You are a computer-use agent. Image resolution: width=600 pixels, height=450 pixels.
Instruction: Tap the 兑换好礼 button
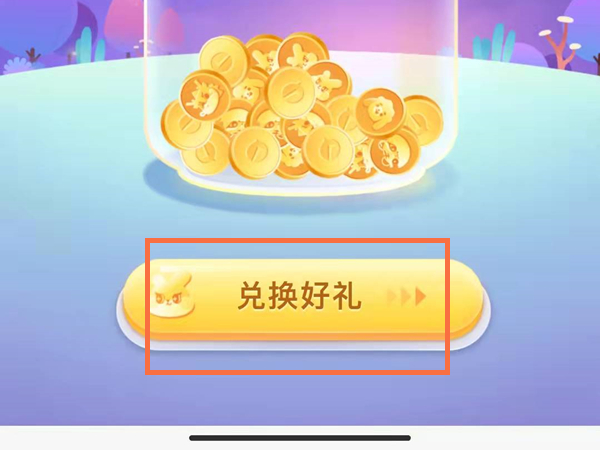point(302,297)
